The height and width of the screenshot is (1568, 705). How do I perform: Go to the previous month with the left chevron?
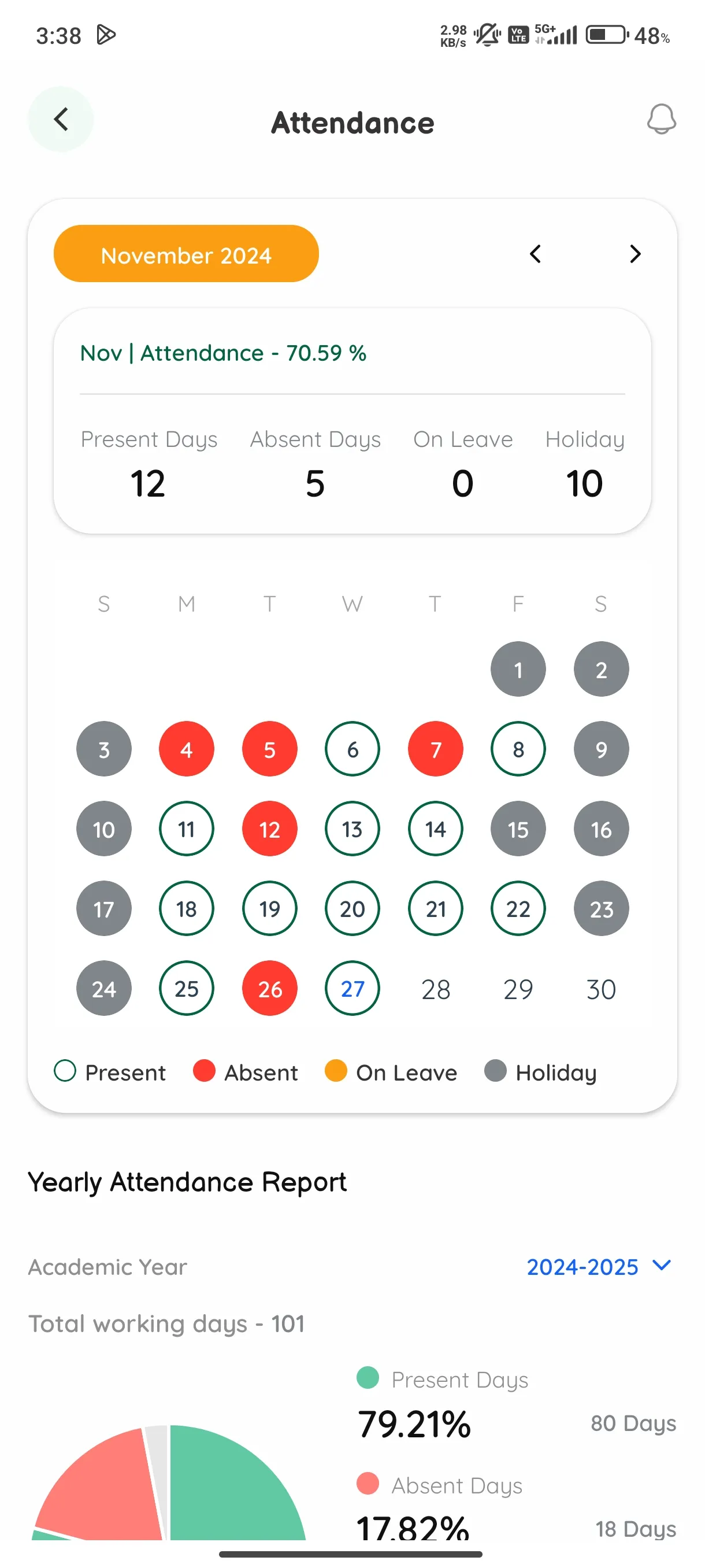pyautogui.click(x=535, y=254)
